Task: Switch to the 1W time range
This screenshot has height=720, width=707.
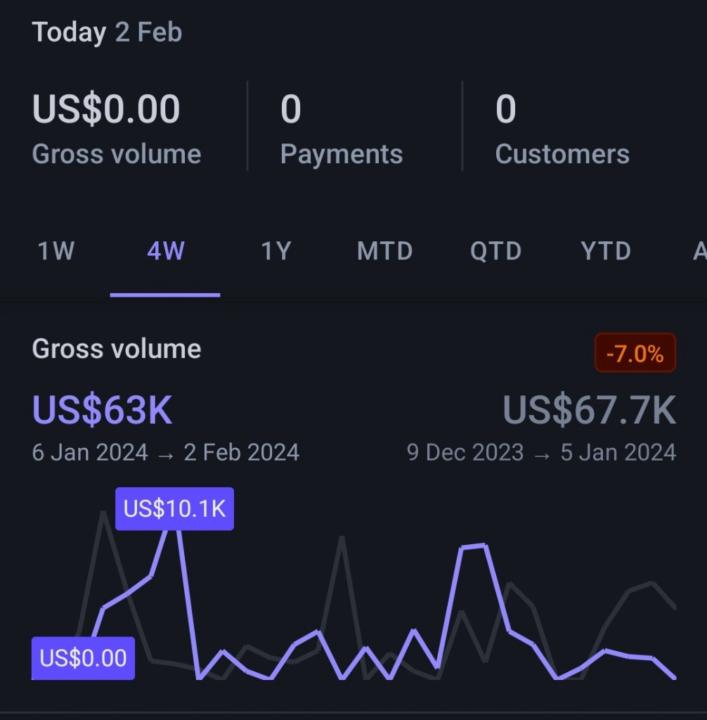Action: [x=56, y=251]
